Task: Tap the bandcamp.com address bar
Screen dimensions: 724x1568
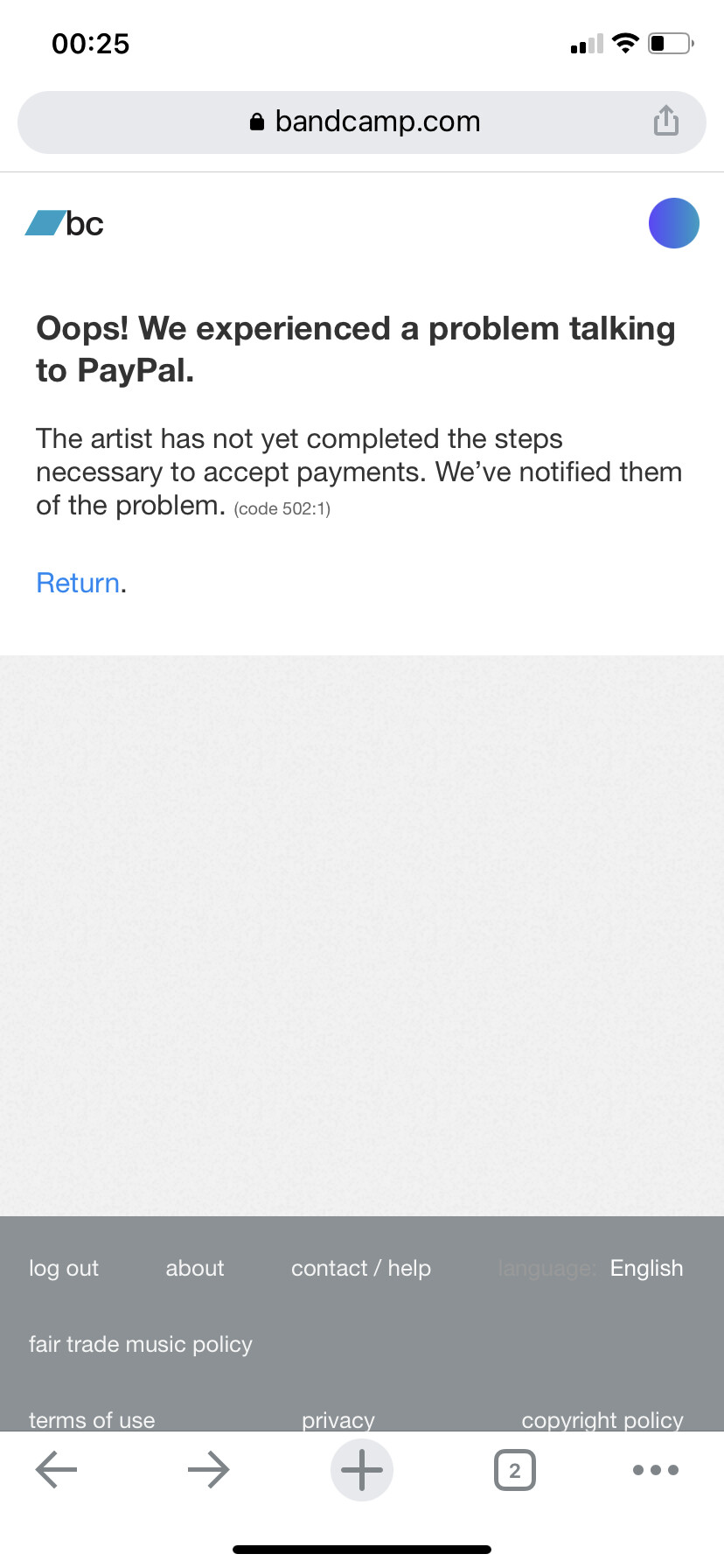Action: (x=363, y=122)
